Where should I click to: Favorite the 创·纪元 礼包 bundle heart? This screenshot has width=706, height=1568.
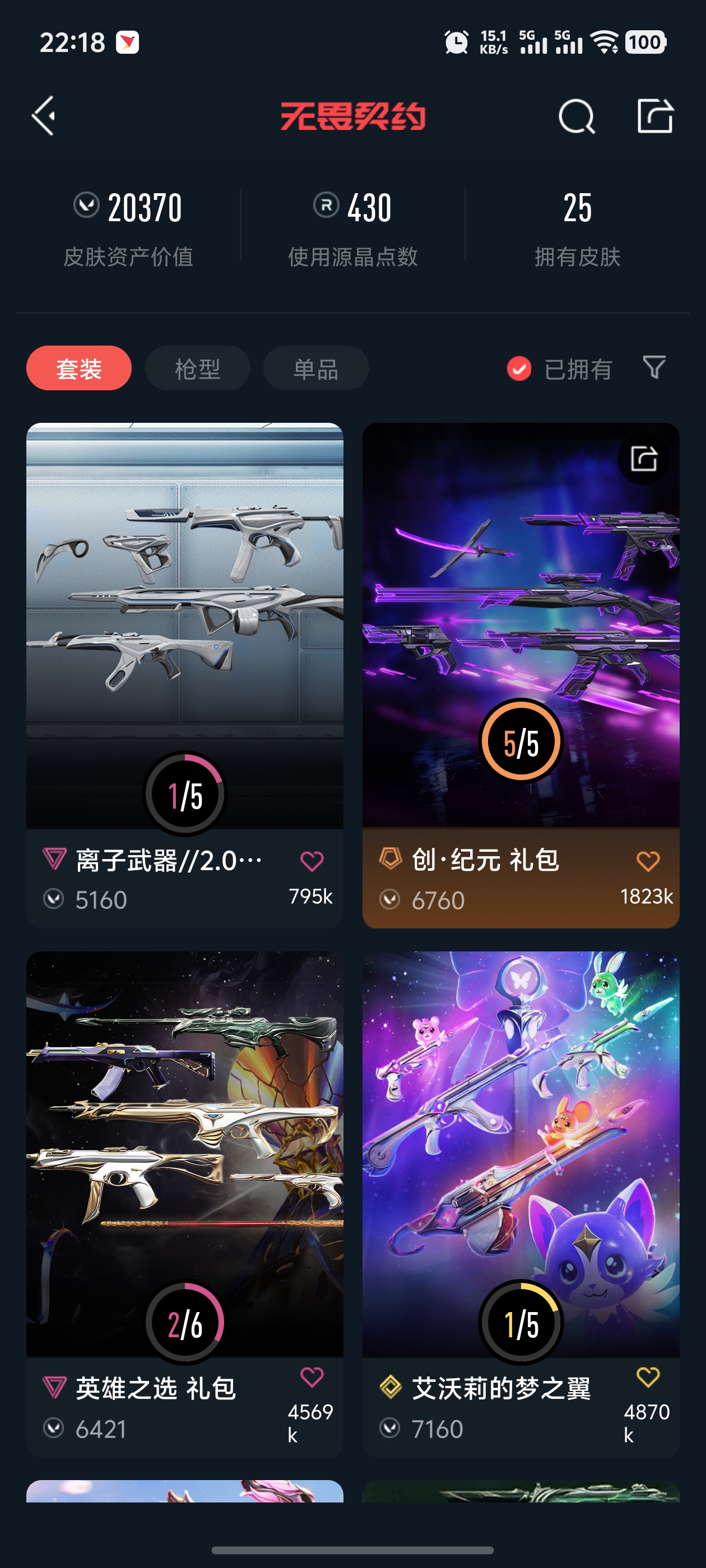648,860
